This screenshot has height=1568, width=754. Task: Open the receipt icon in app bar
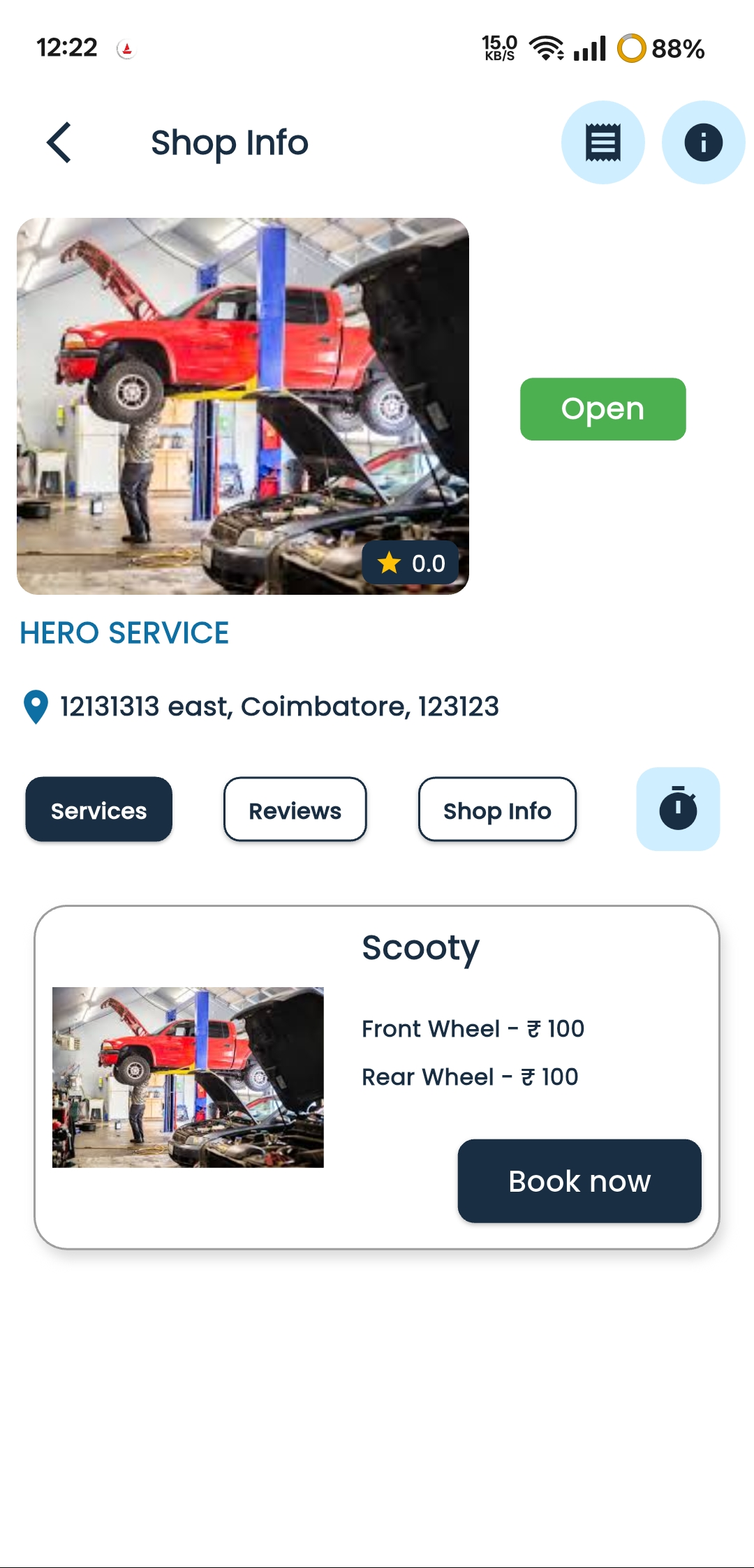603,142
